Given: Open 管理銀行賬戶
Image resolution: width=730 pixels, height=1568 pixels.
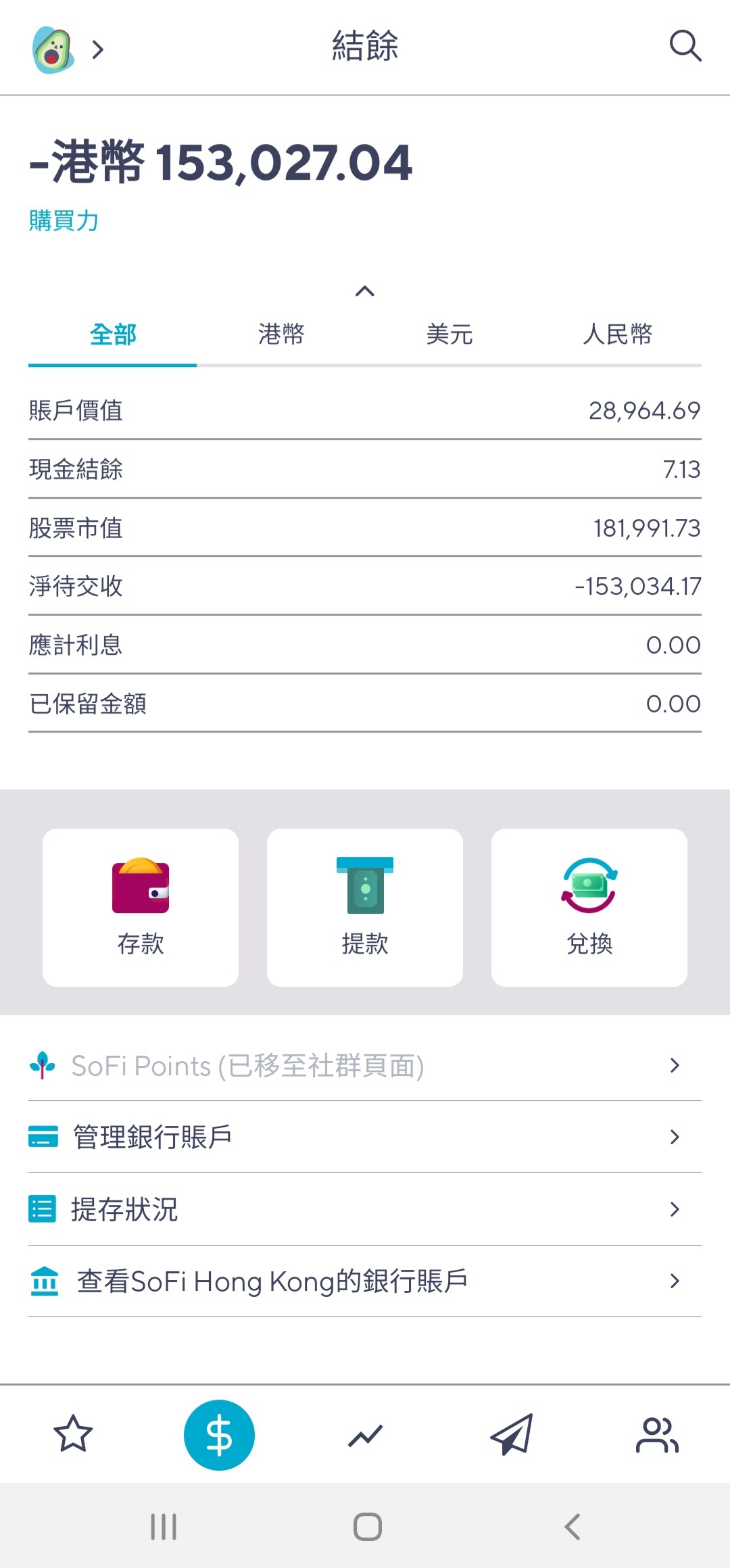Looking at the screenshot, I should coord(365,1137).
